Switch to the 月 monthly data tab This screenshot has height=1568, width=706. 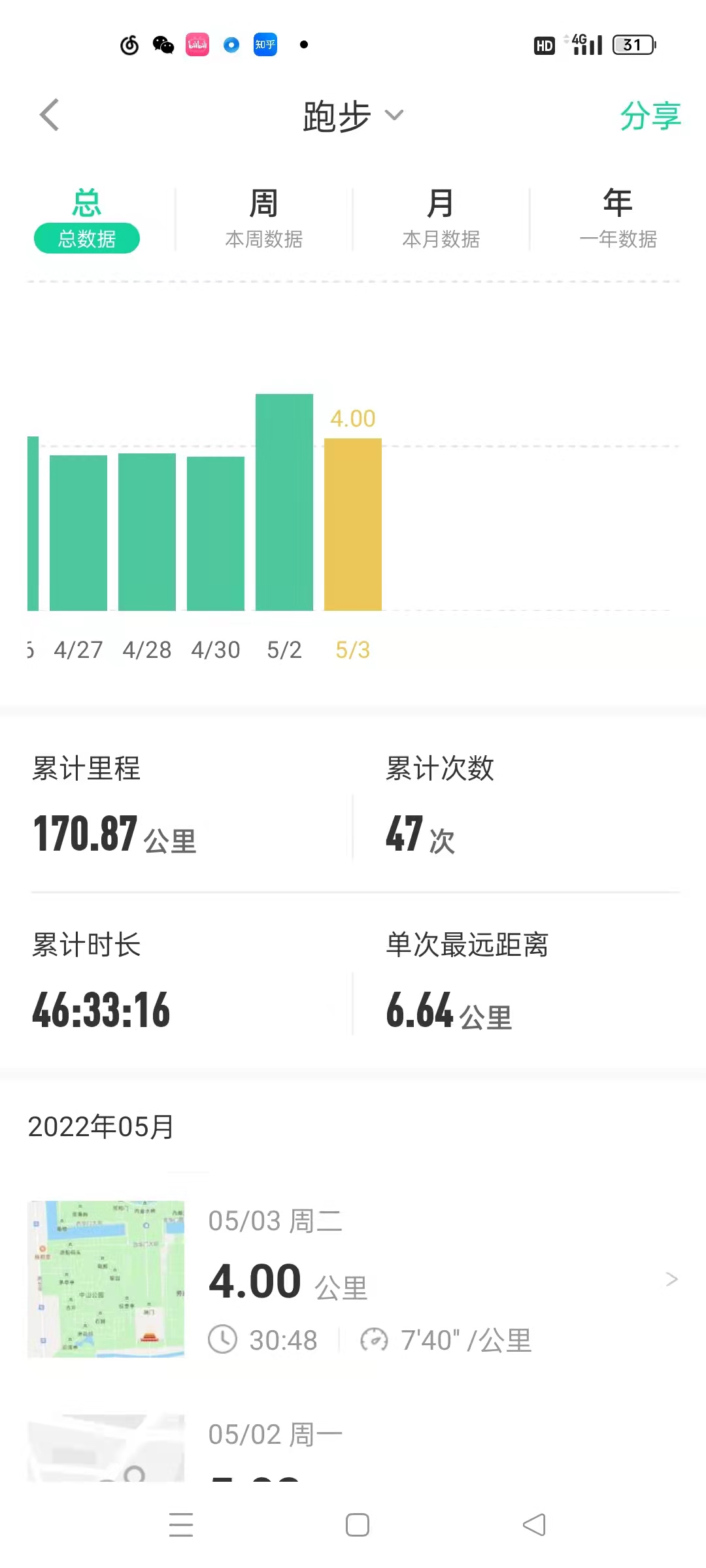click(x=441, y=220)
